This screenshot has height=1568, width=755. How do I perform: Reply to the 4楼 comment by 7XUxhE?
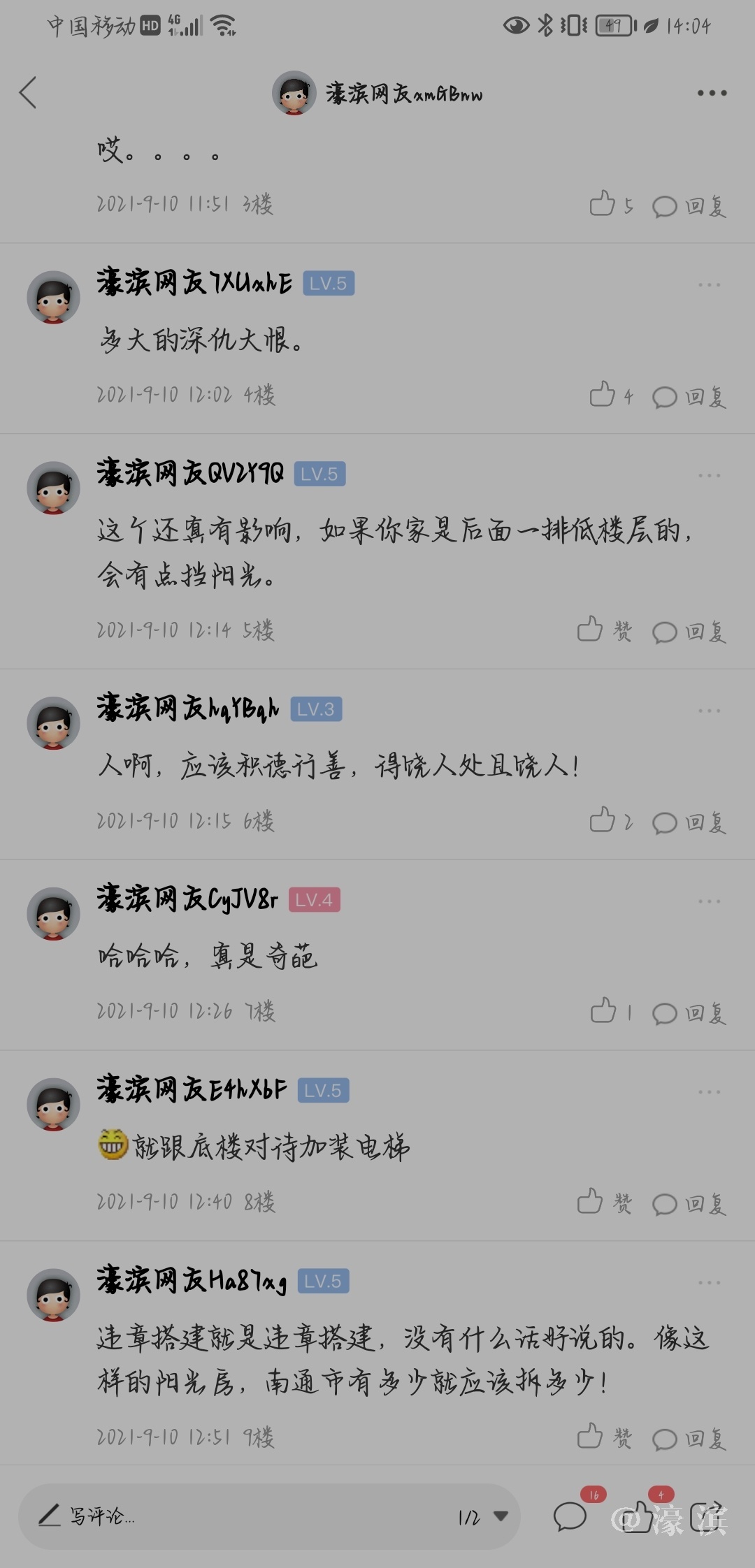click(x=690, y=397)
